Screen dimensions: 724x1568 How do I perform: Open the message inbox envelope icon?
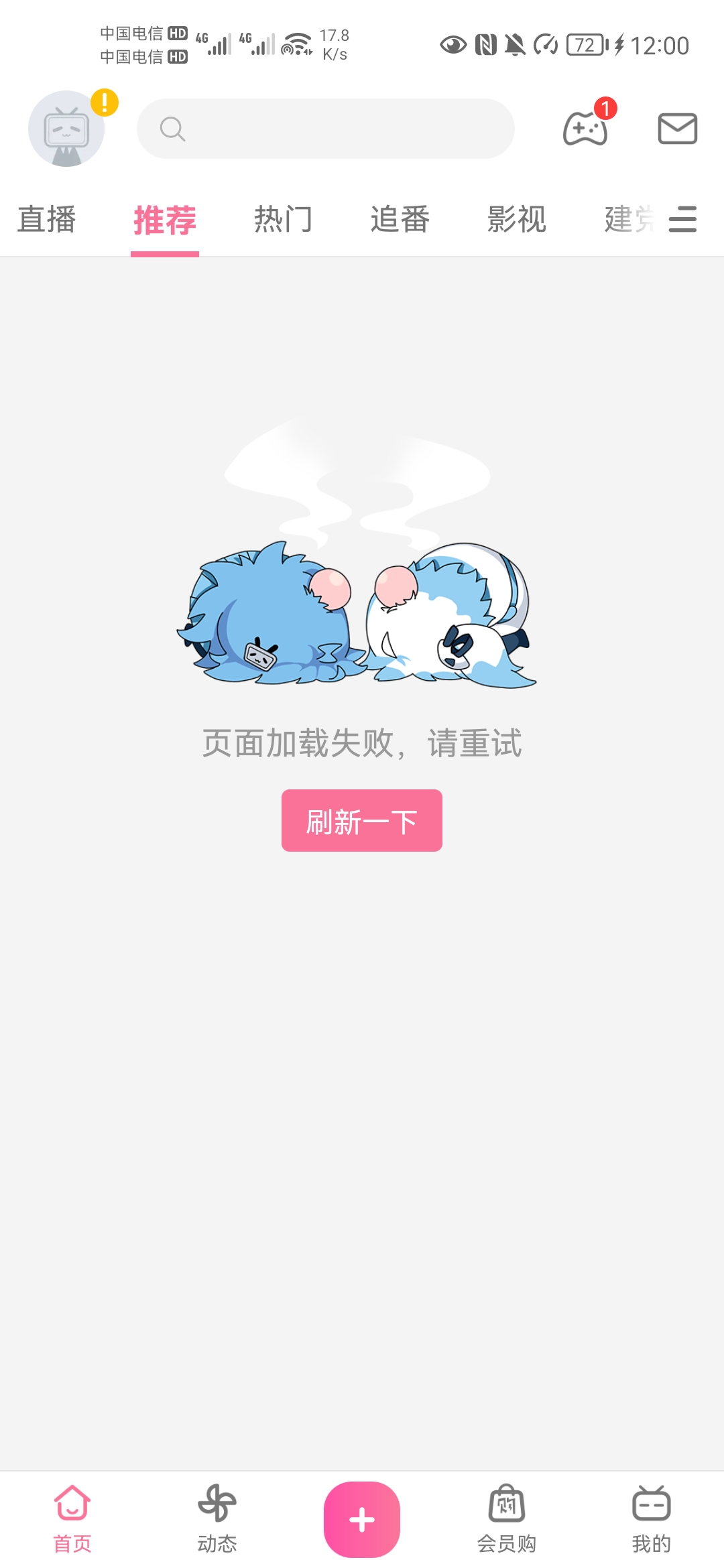(677, 129)
